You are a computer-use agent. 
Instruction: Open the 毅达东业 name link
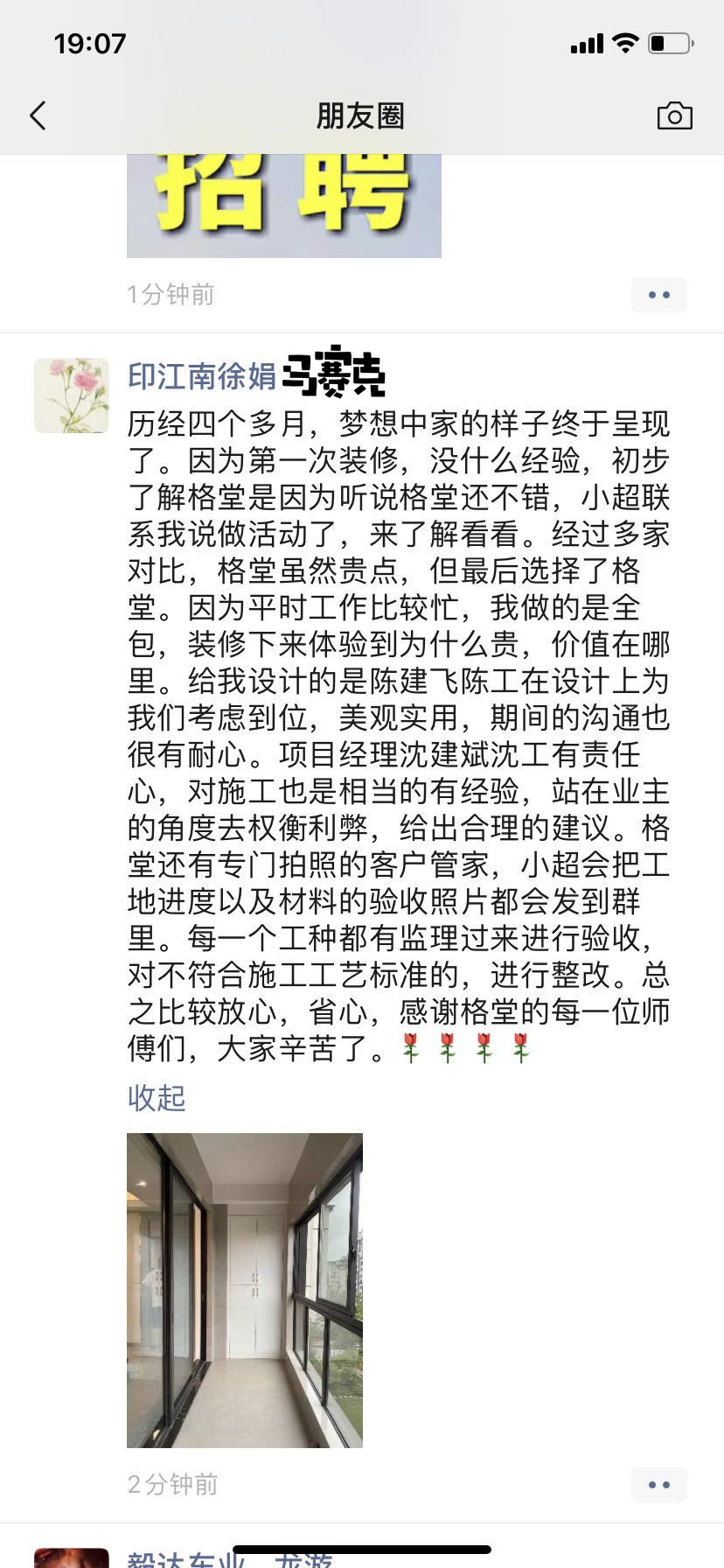229,1559
